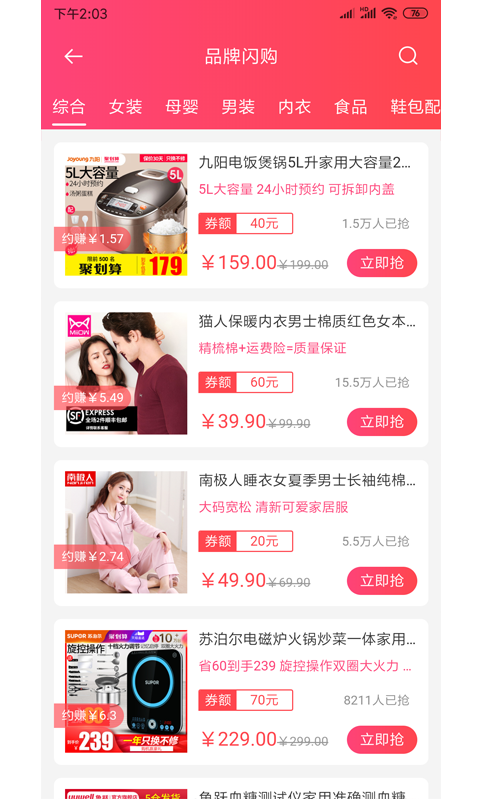This screenshot has height=800, width=480.
Task: Tap 立即抢 for 苏泊尔 induction cooker
Action: click(x=382, y=740)
